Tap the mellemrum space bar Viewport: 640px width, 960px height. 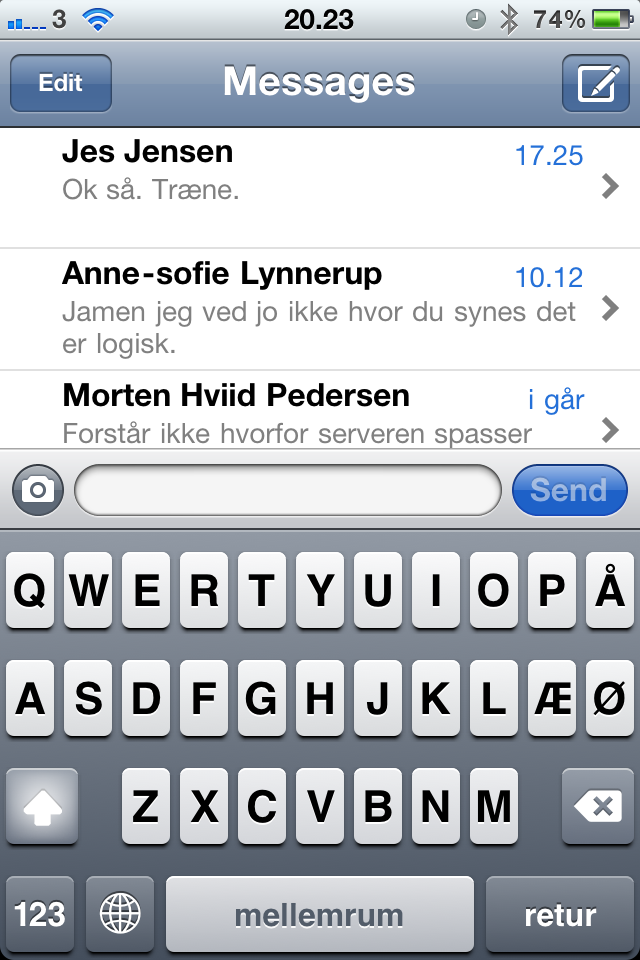click(x=319, y=913)
